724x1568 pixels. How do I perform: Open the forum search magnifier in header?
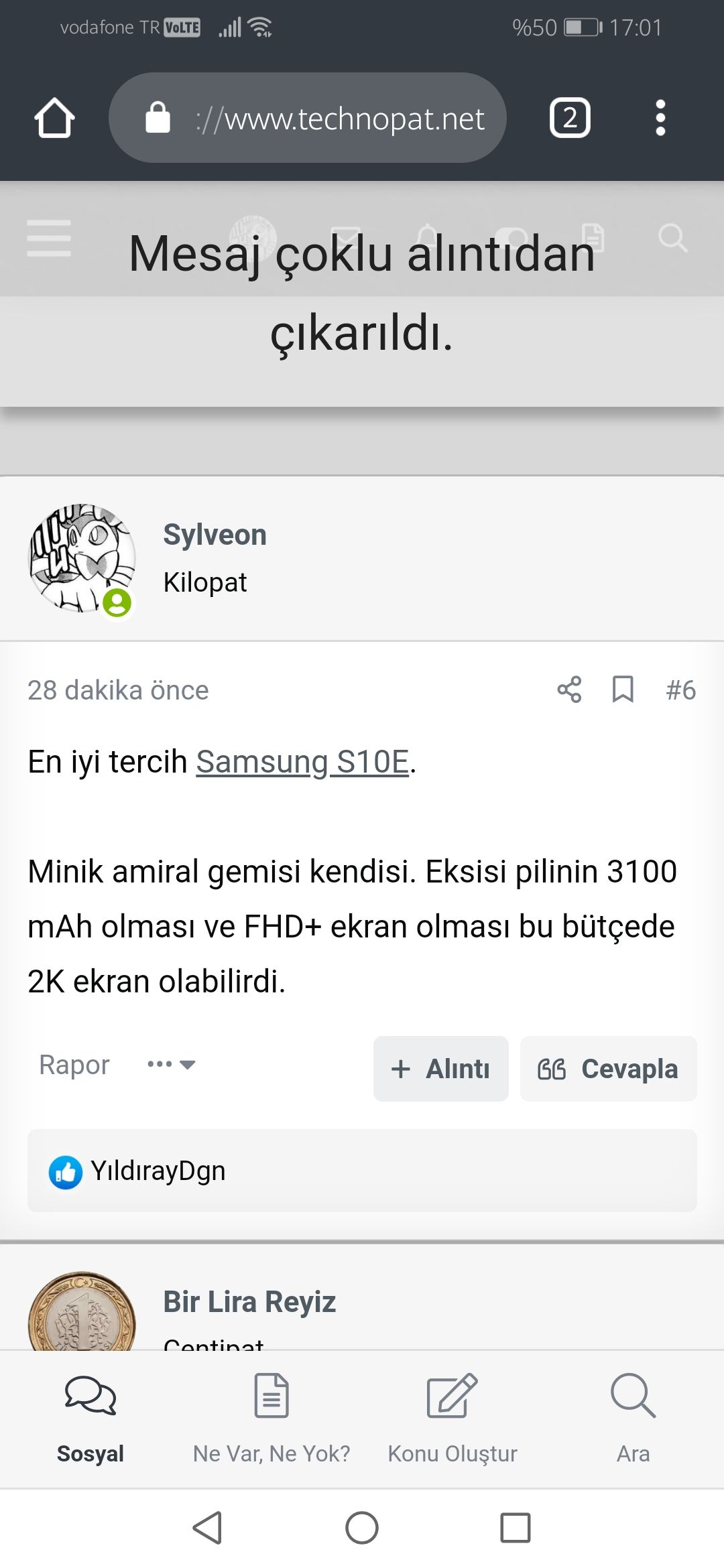click(x=672, y=238)
